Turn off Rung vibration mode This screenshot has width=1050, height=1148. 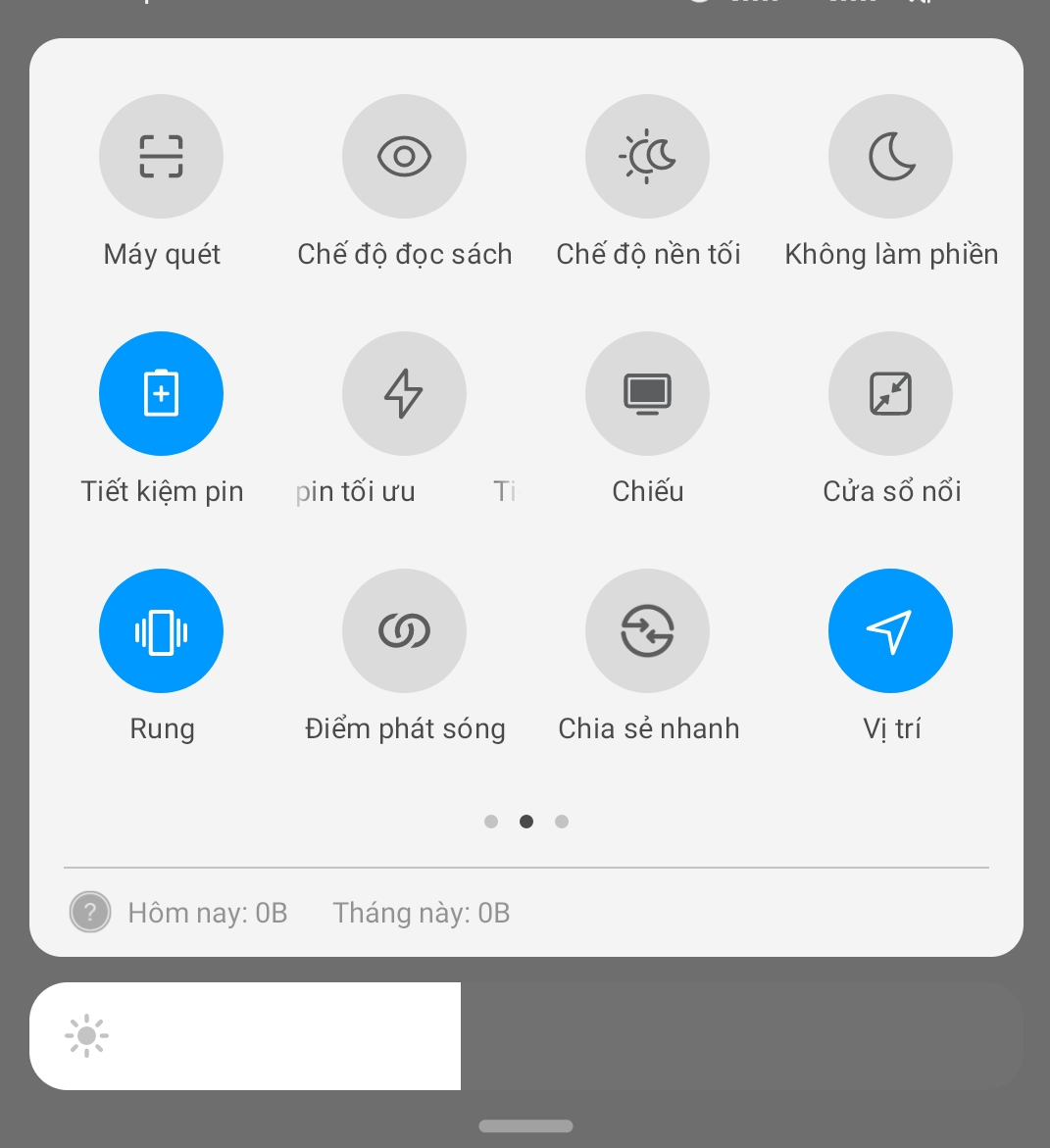(x=161, y=630)
